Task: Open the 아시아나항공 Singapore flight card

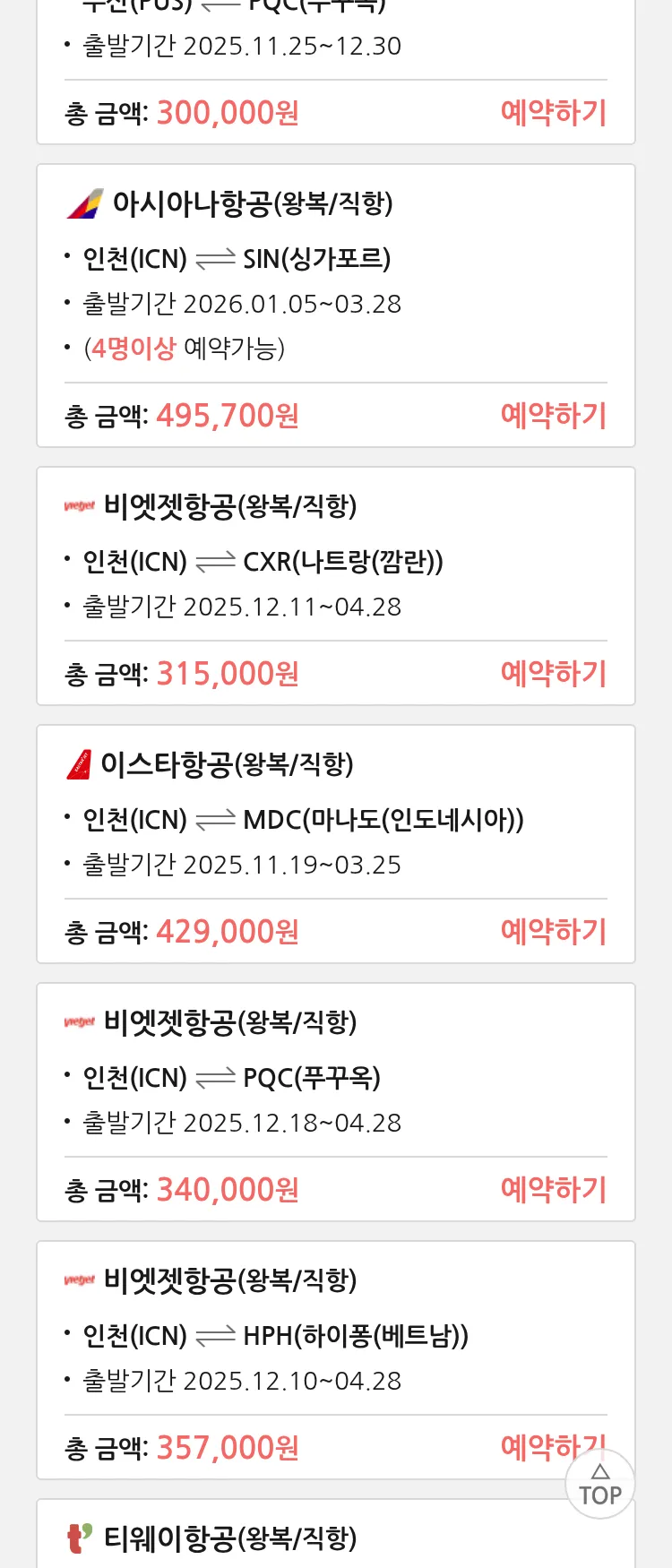Action: [x=335, y=278]
